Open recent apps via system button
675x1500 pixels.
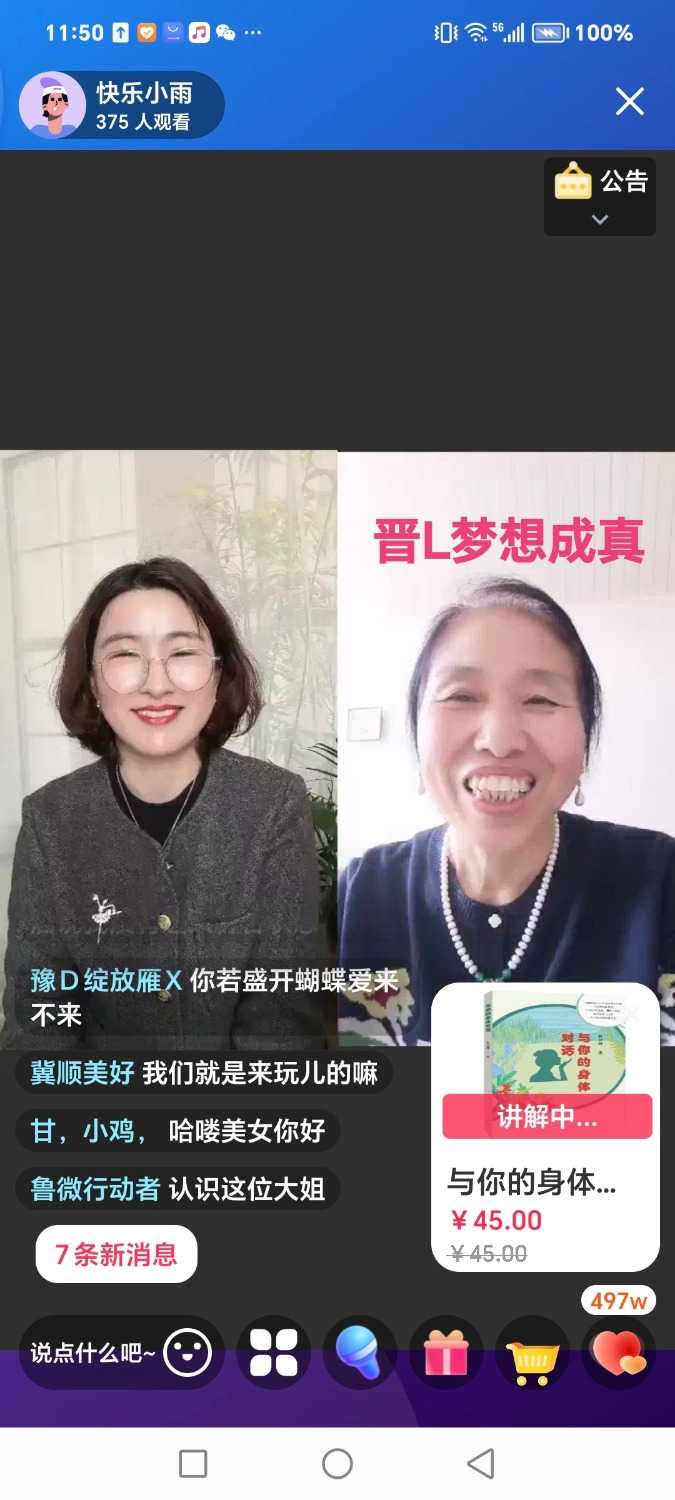[193, 1464]
